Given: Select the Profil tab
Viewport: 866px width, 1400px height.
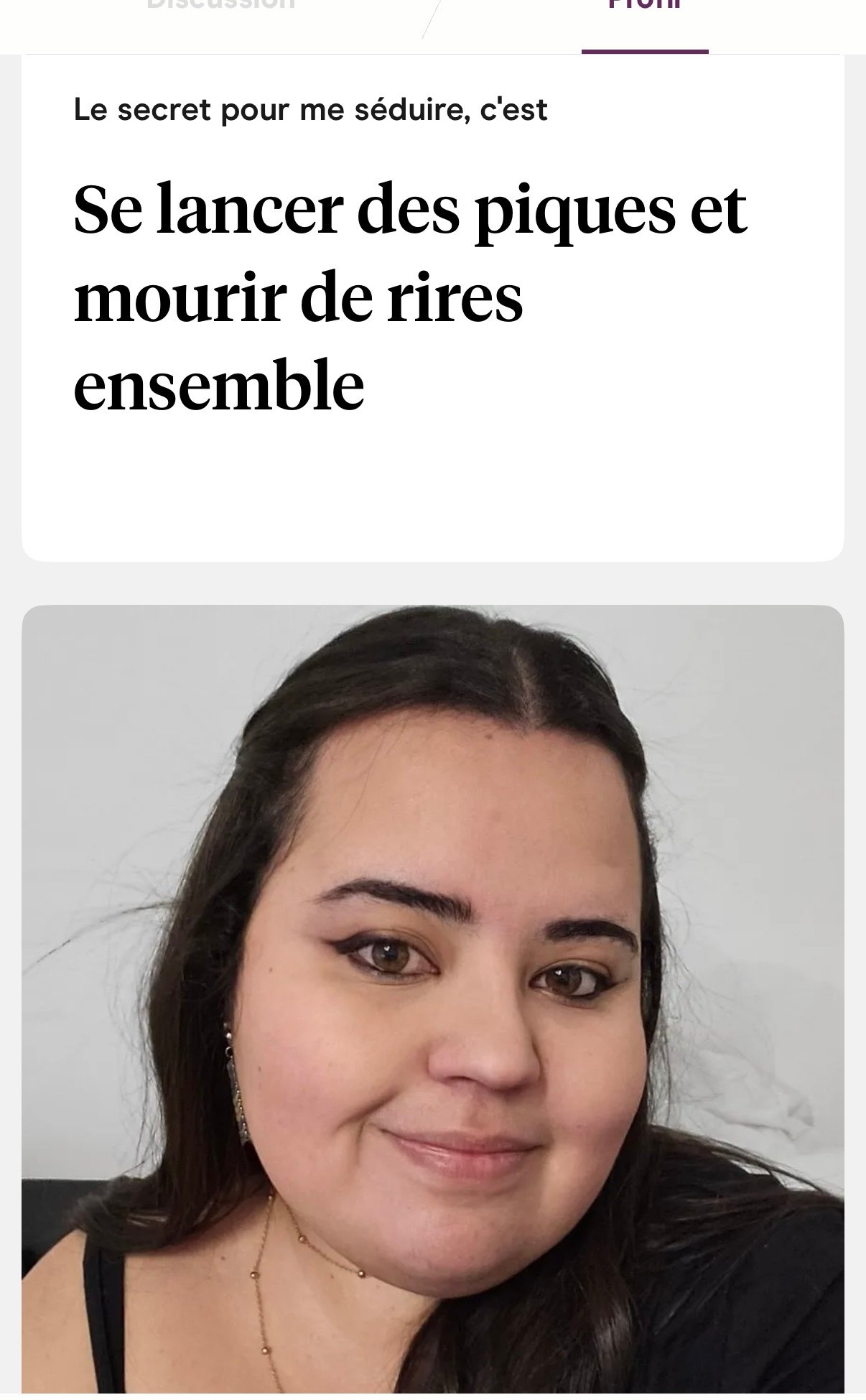Looking at the screenshot, I should (x=644, y=7).
